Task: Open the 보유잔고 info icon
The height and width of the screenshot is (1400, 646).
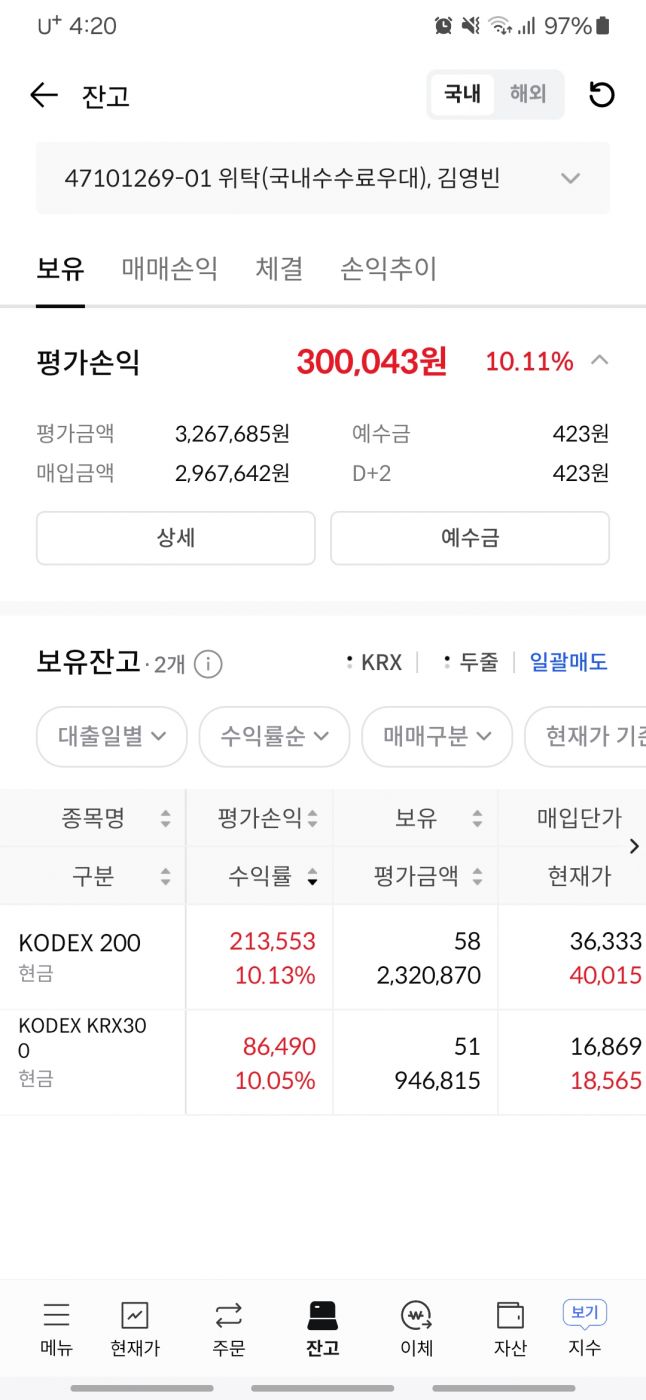Action: 208,664
